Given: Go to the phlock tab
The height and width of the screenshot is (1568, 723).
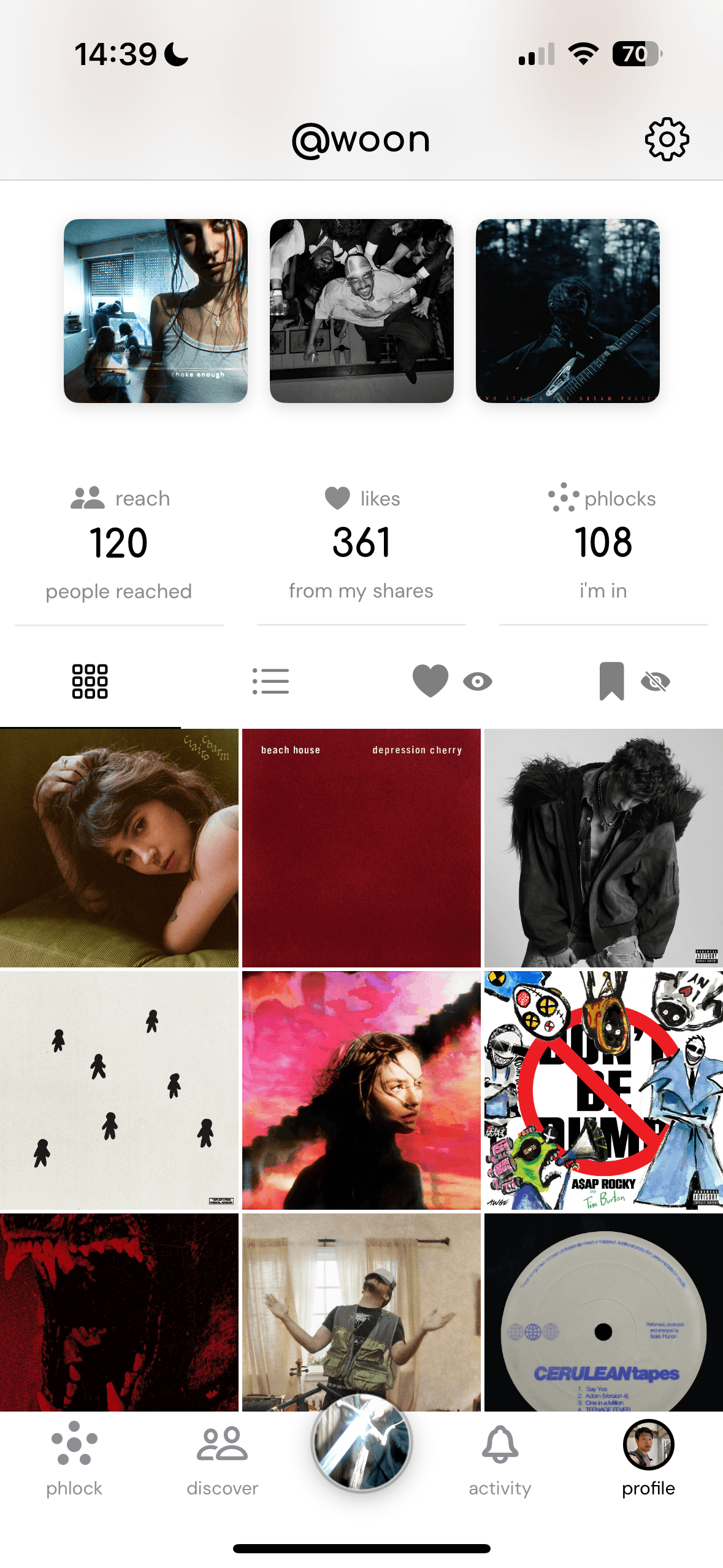Looking at the screenshot, I should [74, 1459].
